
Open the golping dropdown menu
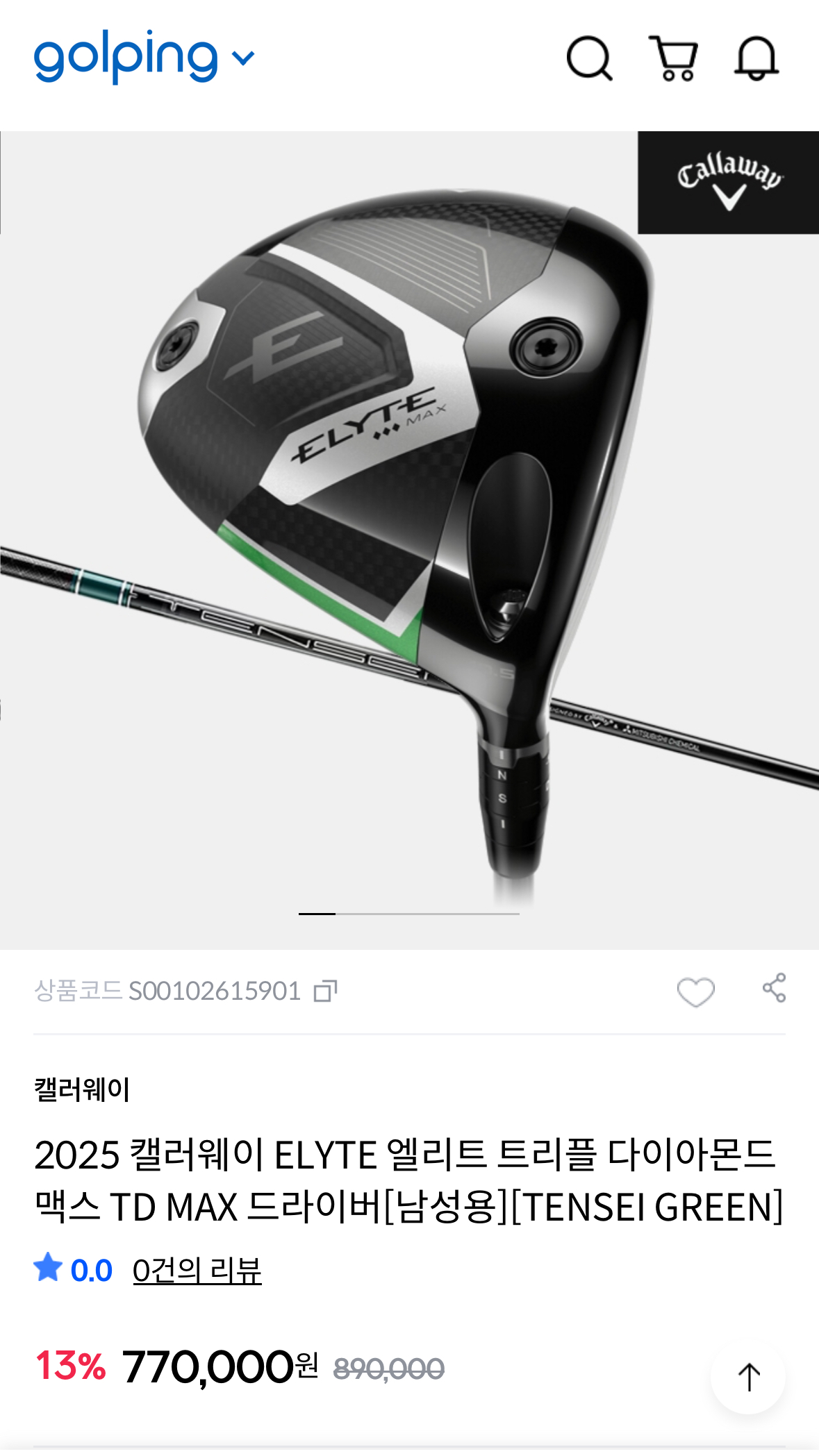pos(243,58)
